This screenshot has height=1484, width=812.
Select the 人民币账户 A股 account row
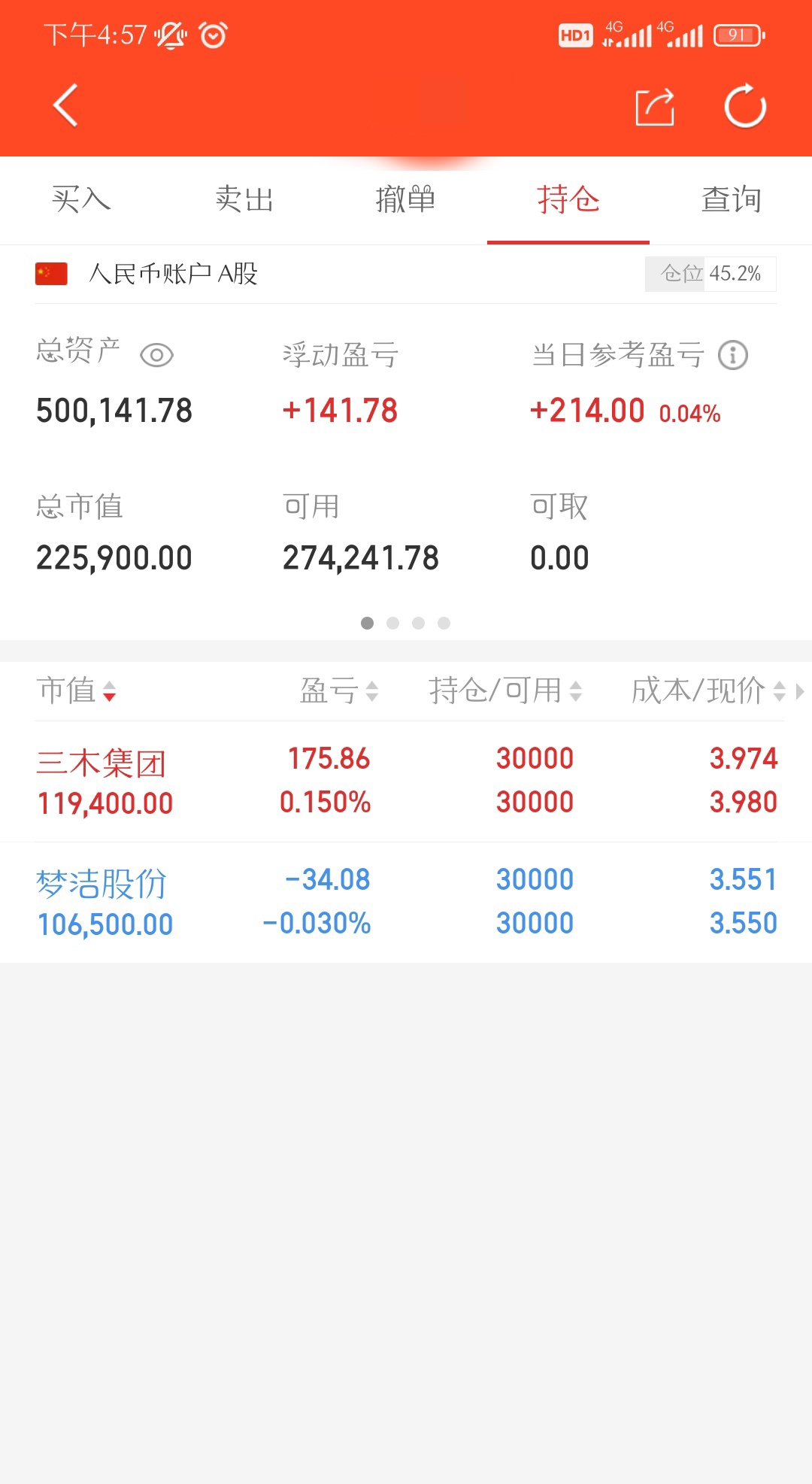pos(406,274)
